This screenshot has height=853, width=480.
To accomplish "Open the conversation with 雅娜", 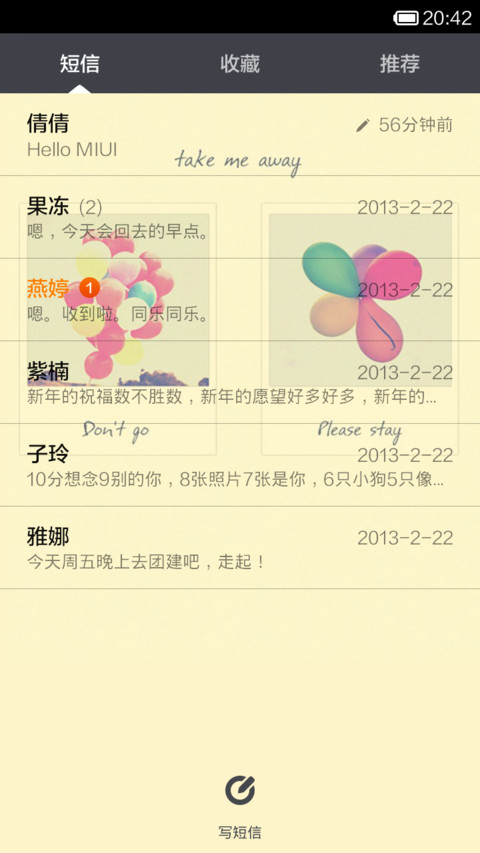I will [240, 548].
